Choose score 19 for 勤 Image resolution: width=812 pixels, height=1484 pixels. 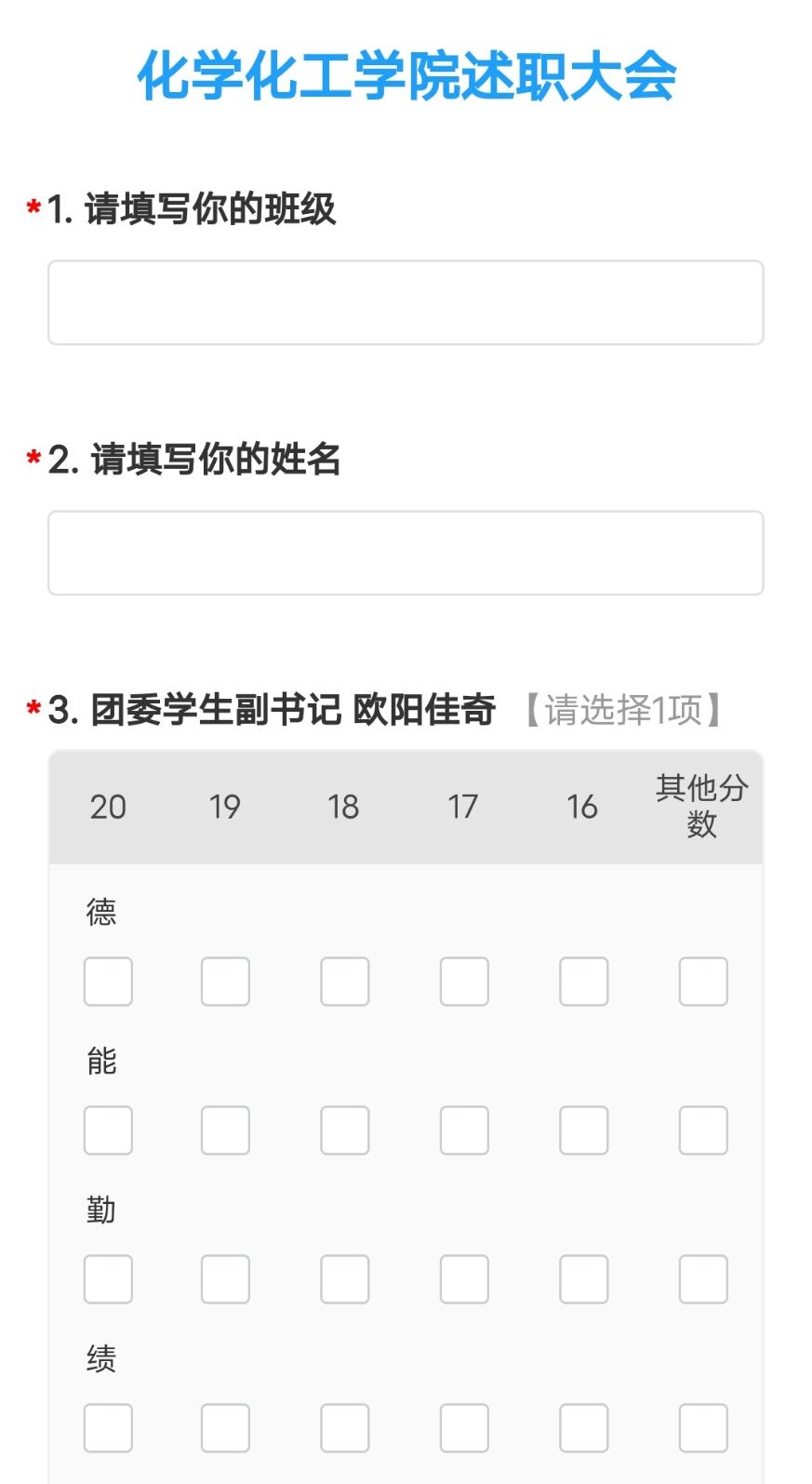(225, 1279)
